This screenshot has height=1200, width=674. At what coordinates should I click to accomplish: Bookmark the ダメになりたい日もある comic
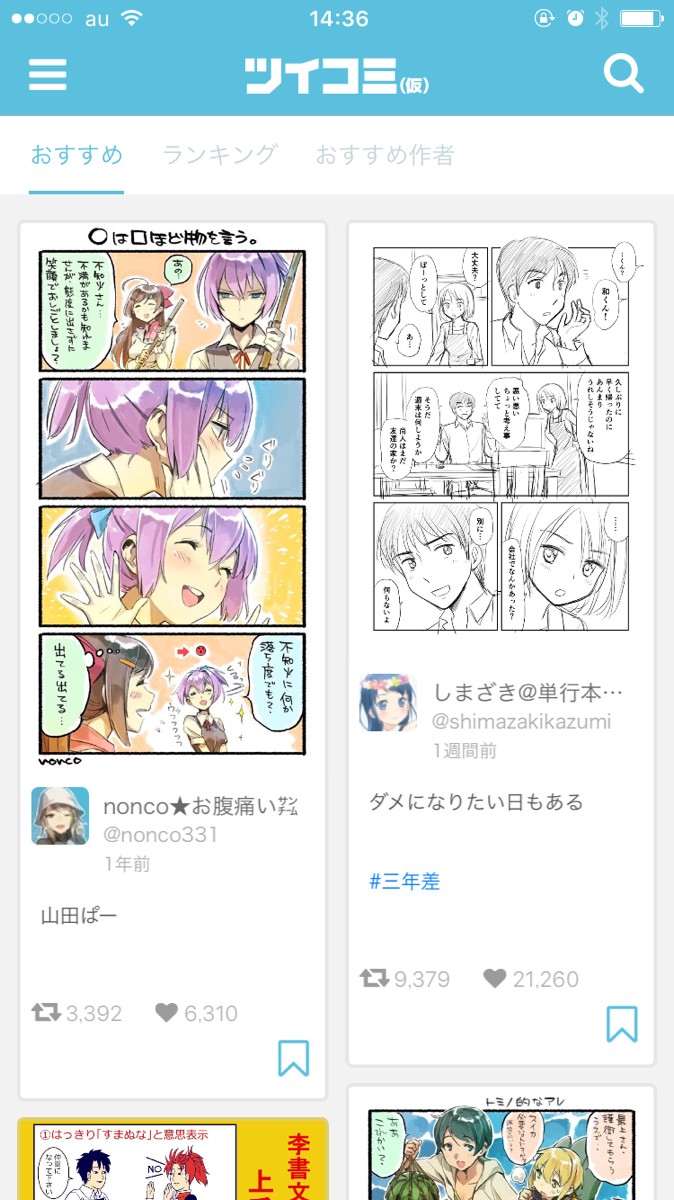click(x=621, y=1024)
